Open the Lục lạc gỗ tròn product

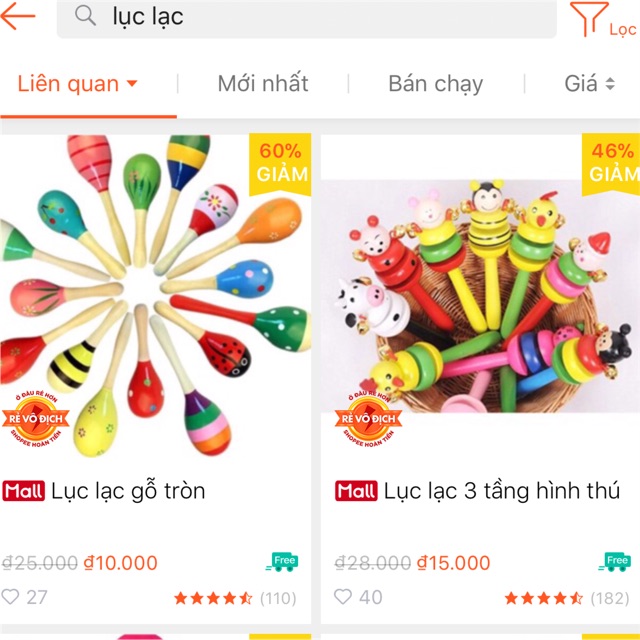coord(156,378)
